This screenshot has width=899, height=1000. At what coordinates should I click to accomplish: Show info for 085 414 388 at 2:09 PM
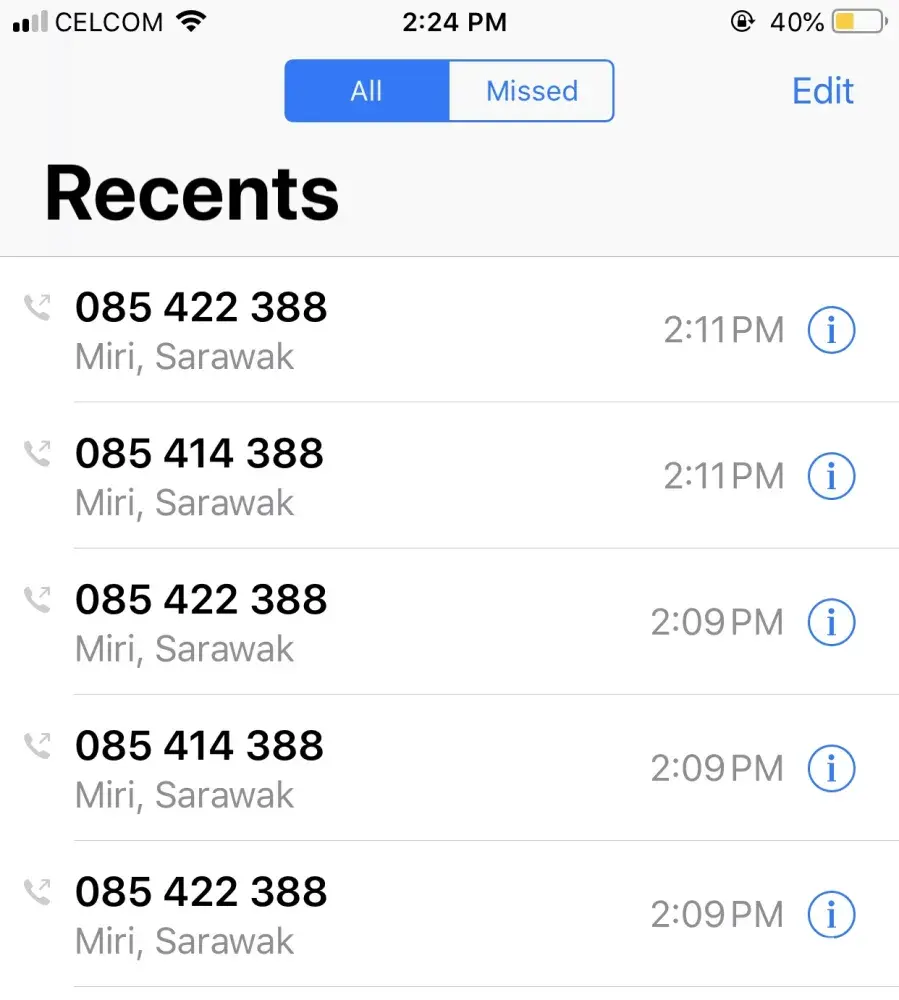[831, 768]
